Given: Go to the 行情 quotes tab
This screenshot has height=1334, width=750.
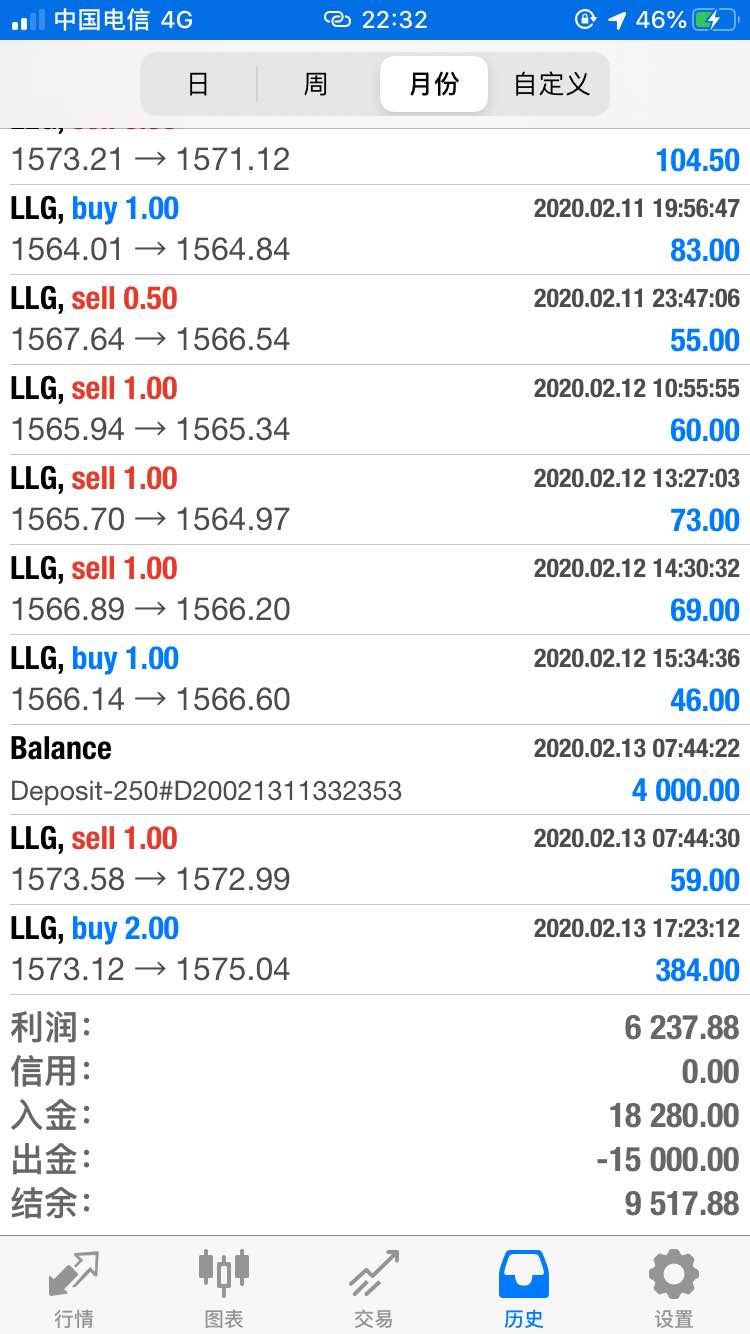Looking at the screenshot, I should [74, 1288].
